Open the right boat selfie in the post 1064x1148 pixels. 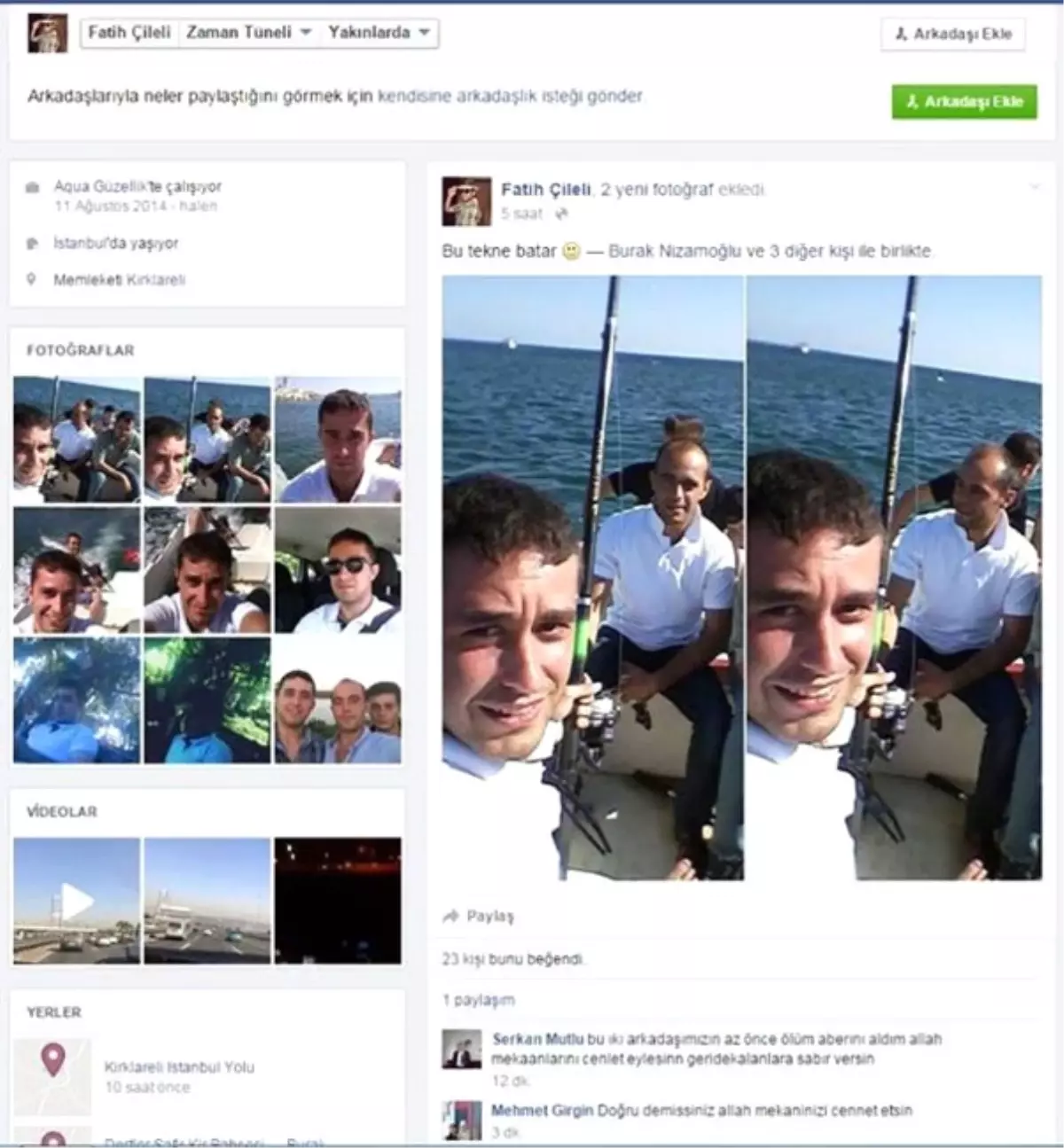point(895,578)
